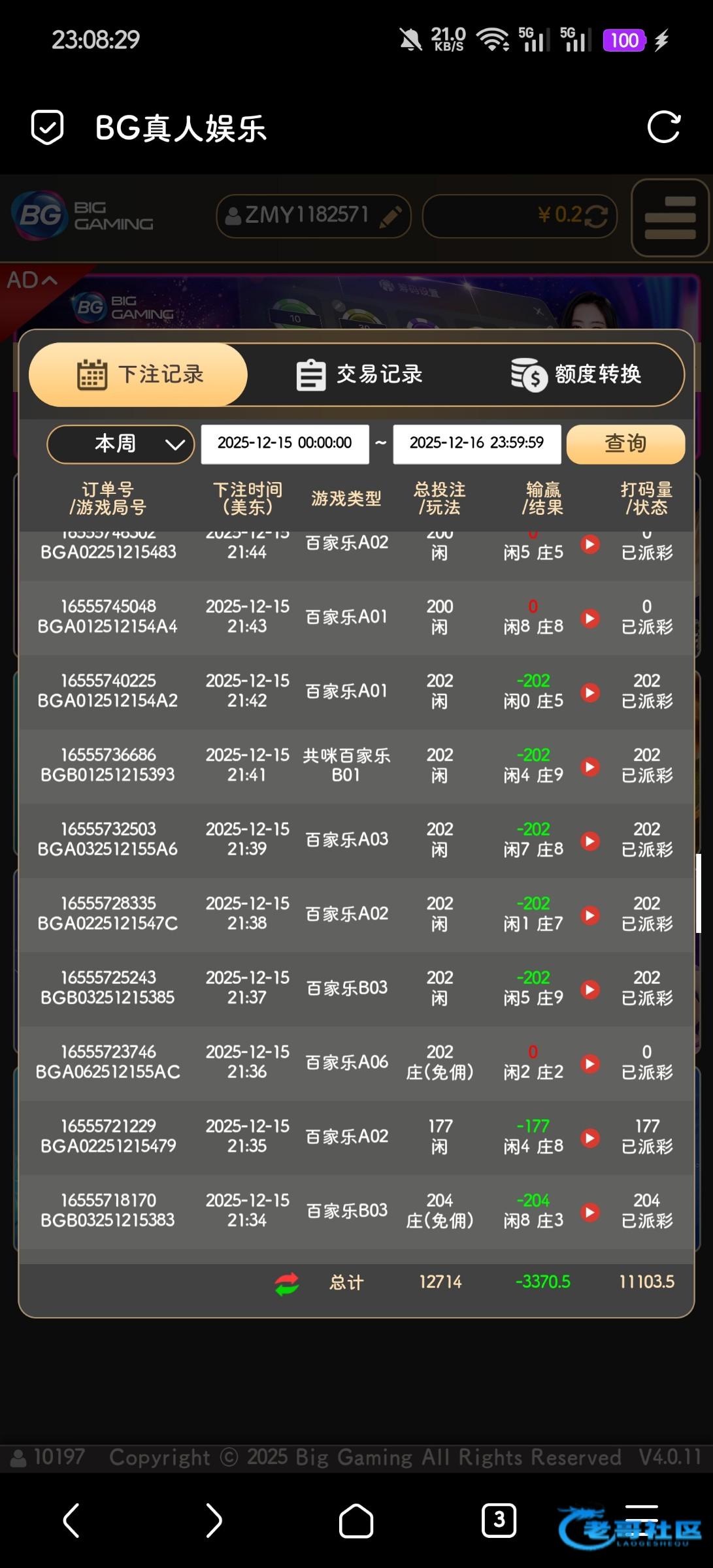
Task: Go to the browser home page
Action: (356, 1521)
